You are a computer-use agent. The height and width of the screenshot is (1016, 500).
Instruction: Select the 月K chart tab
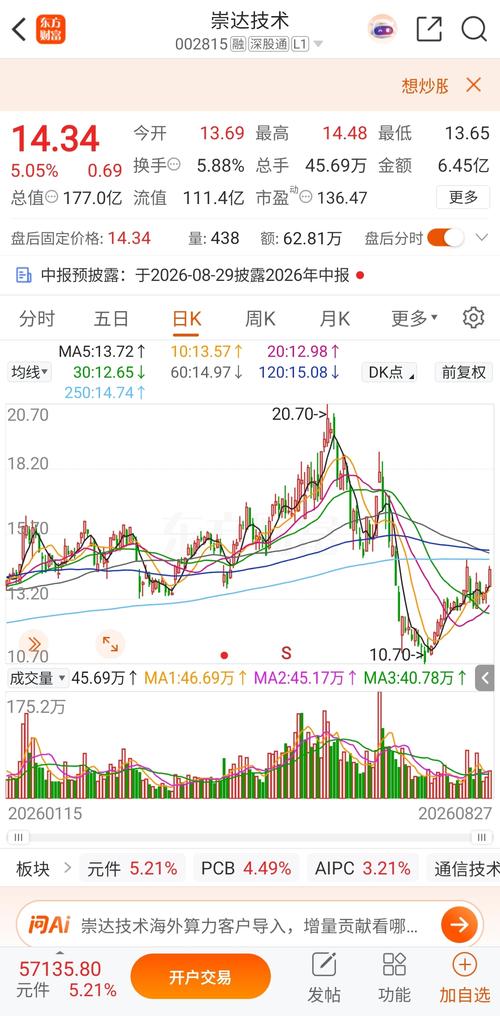335,318
